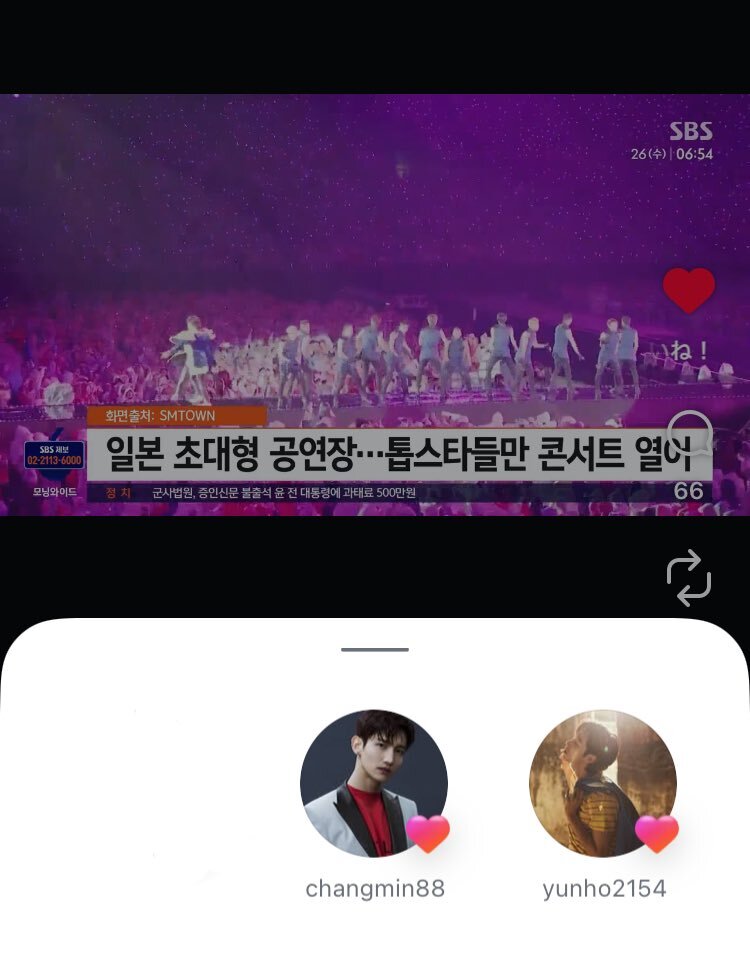Open changmin88's profile
750x972 pixels.
tap(374, 784)
